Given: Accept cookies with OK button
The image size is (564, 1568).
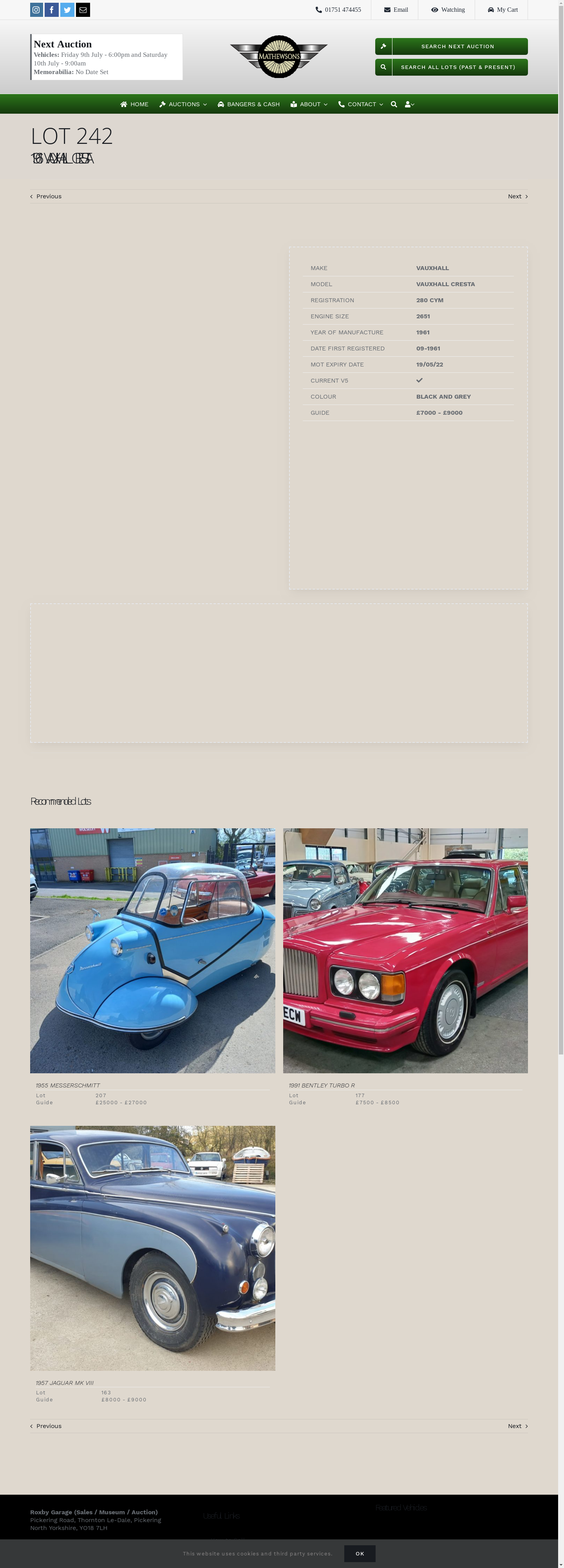Looking at the screenshot, I should point(360,1553).
